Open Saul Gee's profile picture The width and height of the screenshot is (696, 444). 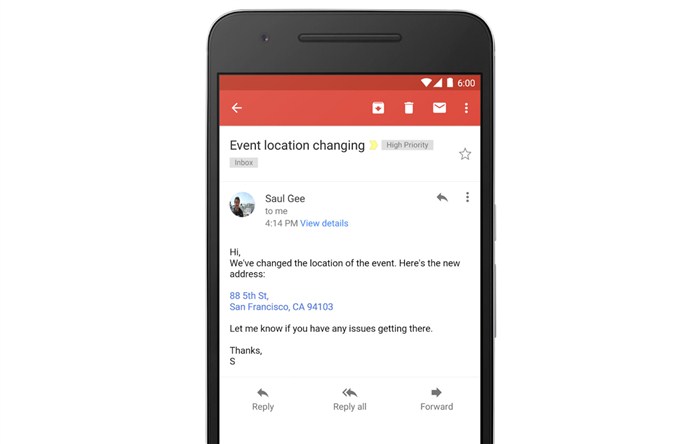(x=243, y=205)
